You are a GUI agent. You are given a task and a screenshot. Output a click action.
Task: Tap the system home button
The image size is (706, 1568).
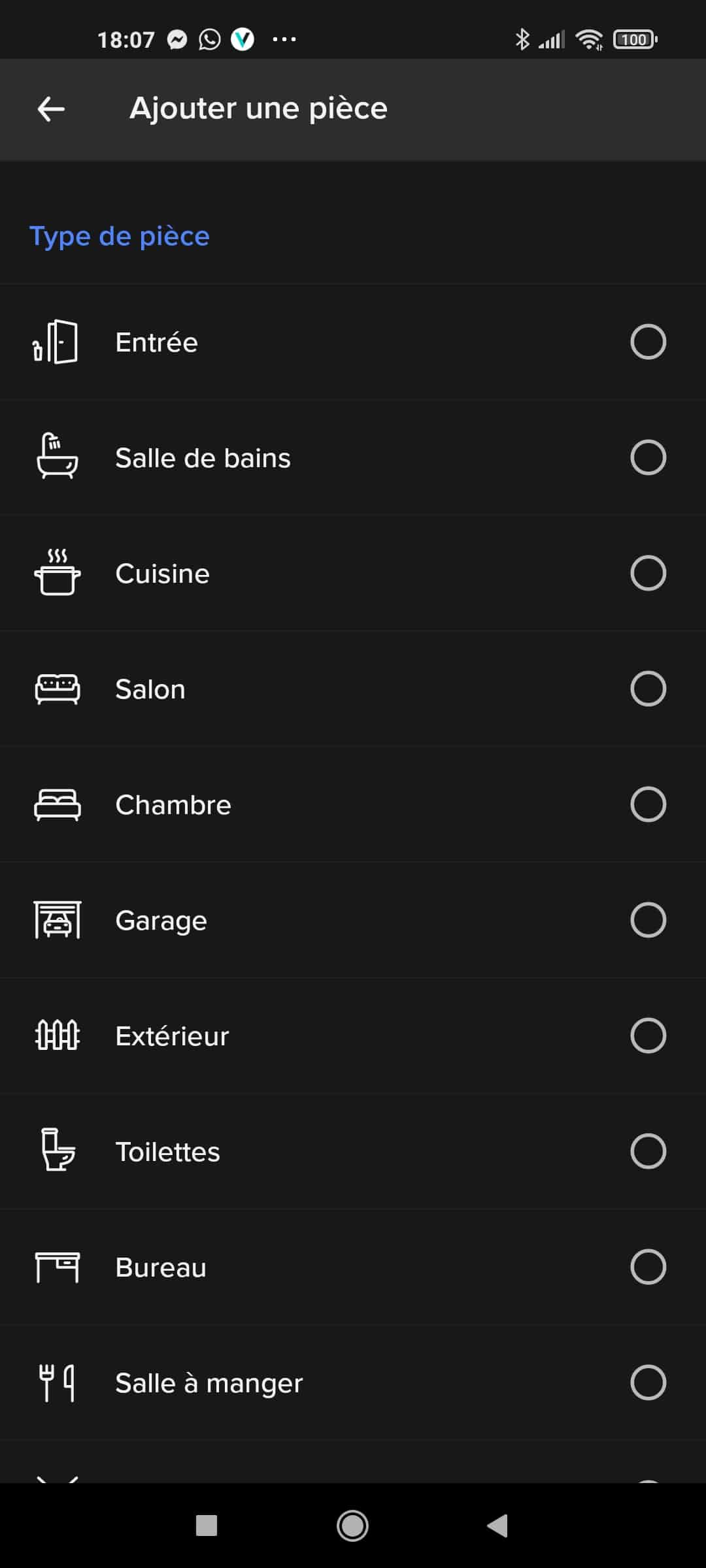(x=352, y=1526)
